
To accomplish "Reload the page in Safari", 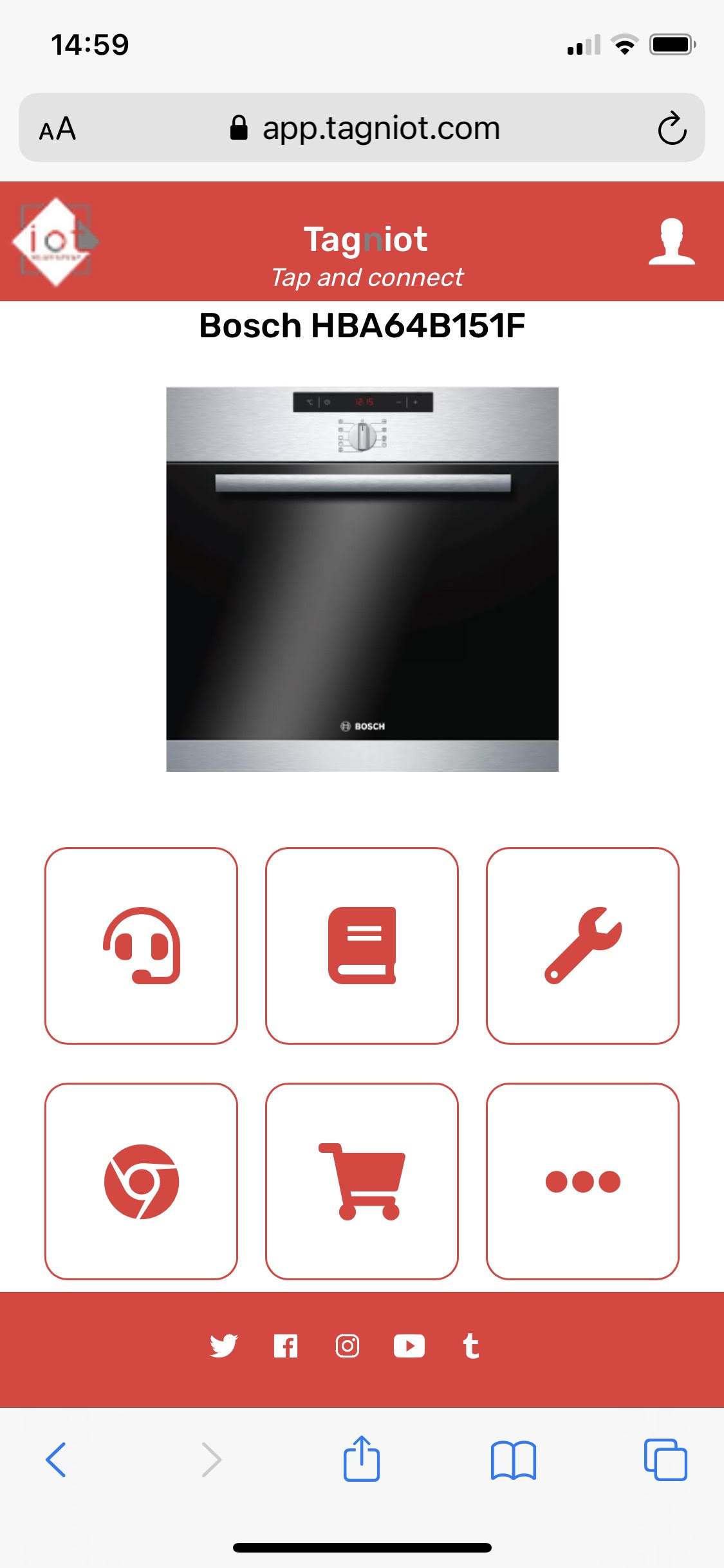I will click(x=672, y=128).
